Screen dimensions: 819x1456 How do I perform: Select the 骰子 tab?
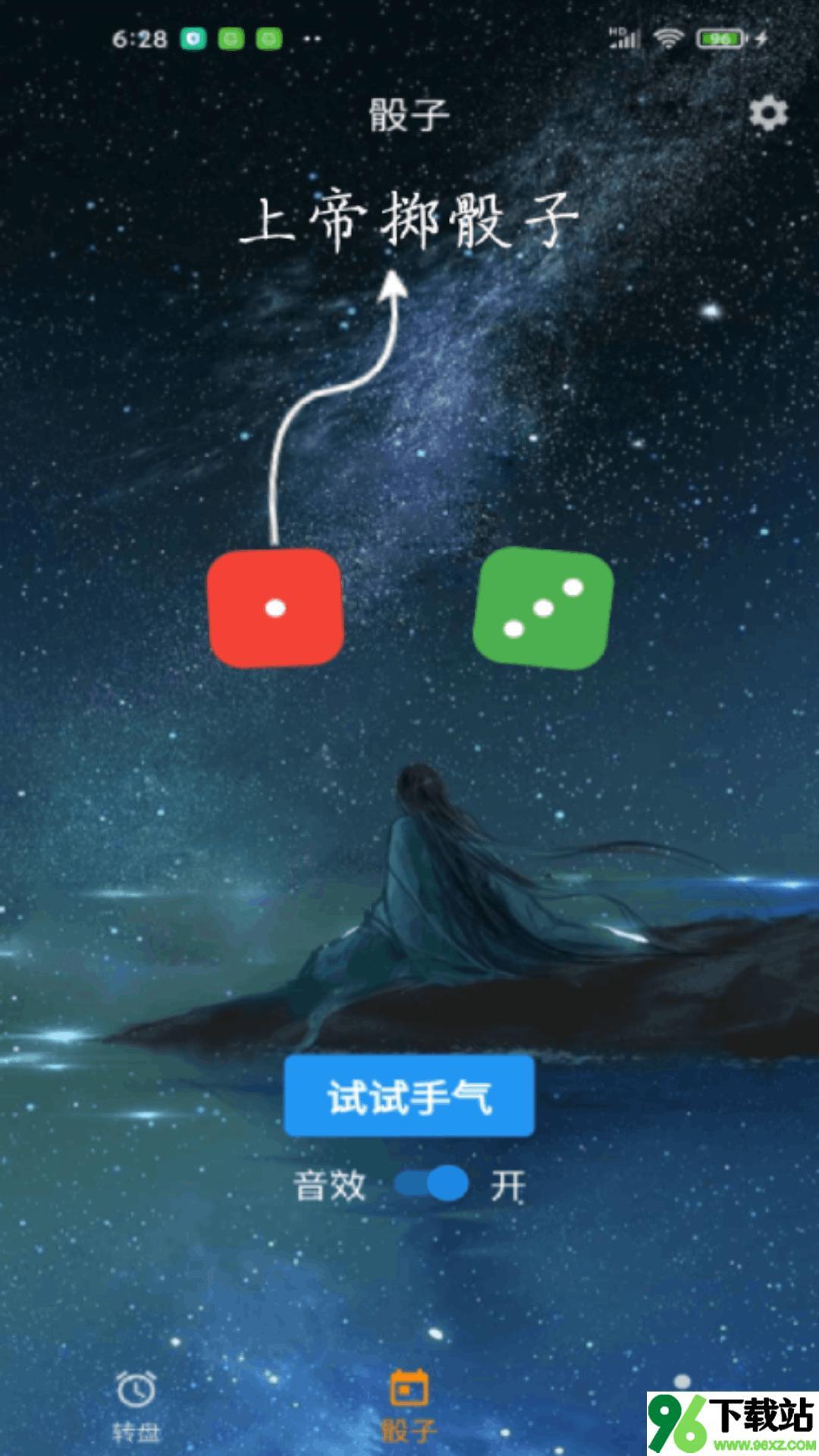[409, 1405]
